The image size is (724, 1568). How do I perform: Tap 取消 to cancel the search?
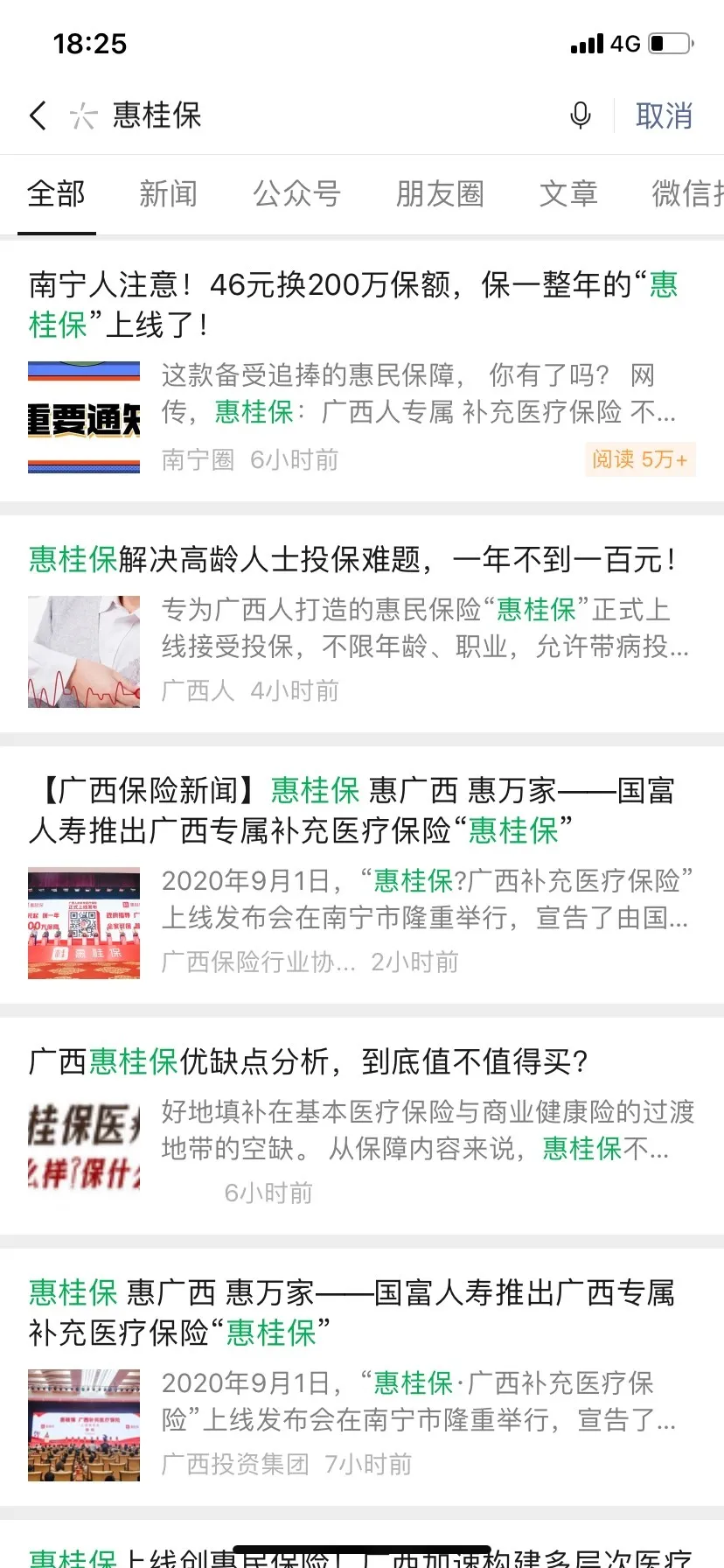click(x=664, y=115)
